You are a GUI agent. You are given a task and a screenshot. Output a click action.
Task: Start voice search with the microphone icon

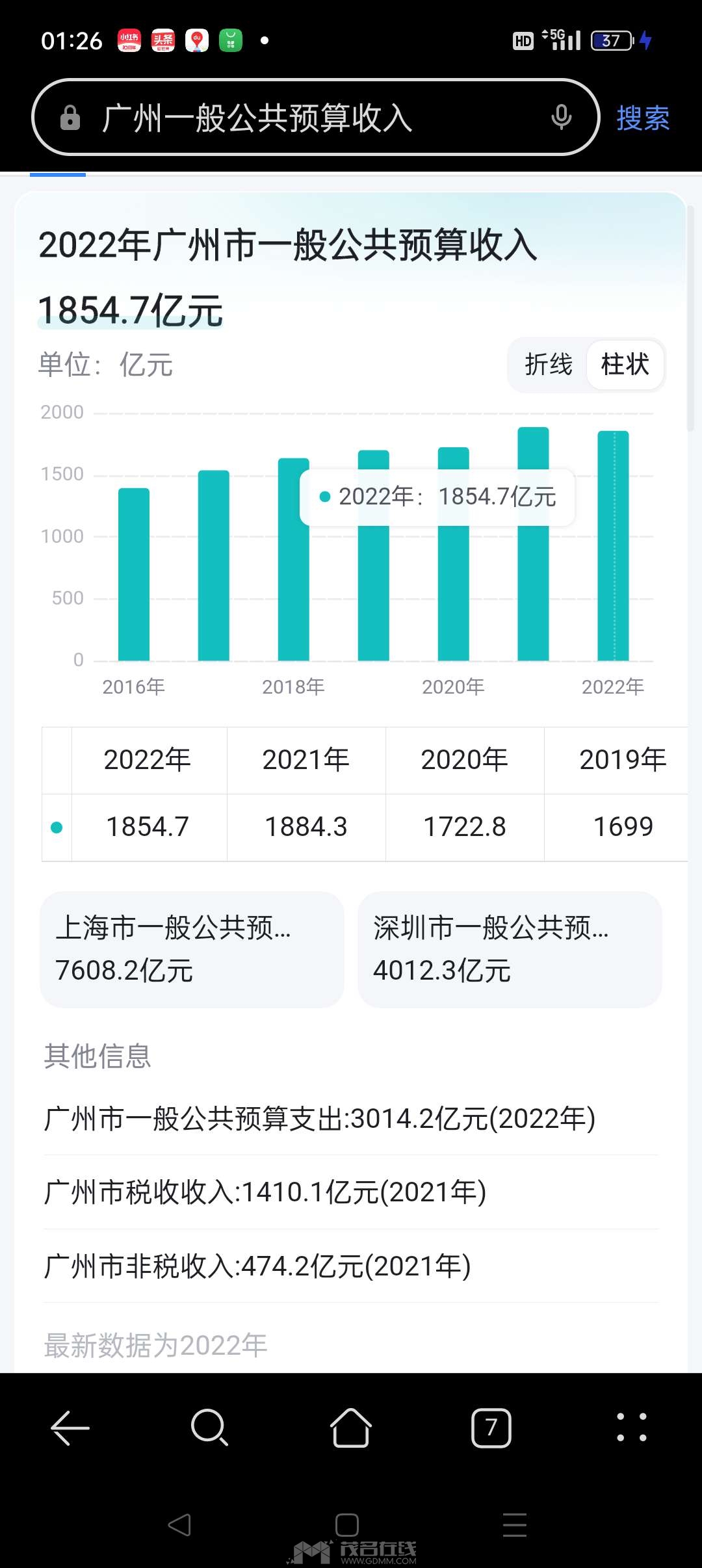point(561,118)
